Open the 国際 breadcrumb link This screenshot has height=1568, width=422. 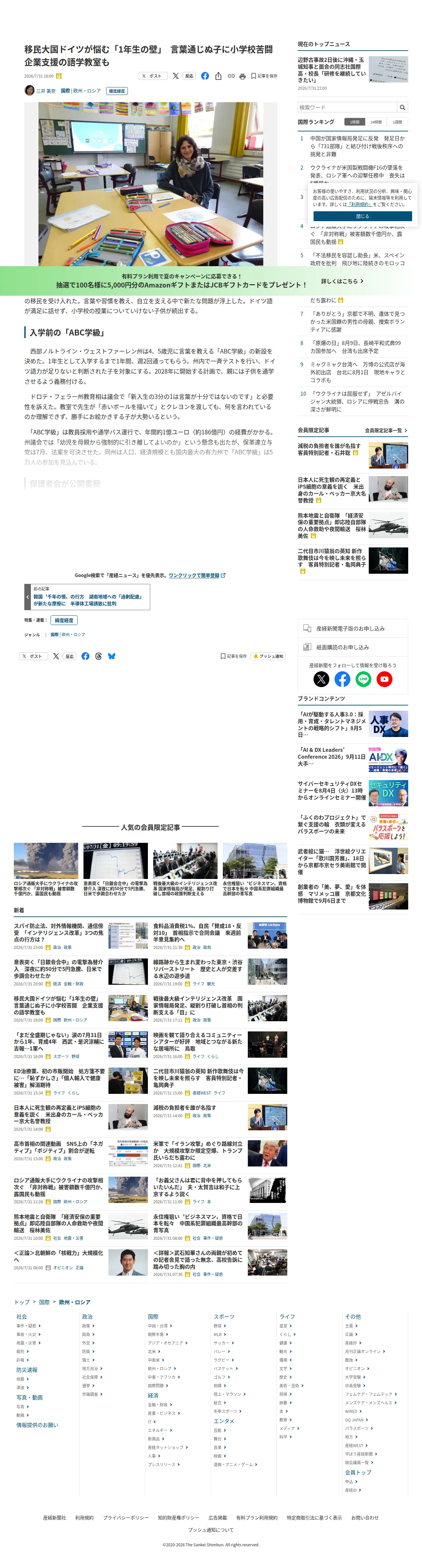(x=44, y=1302)
